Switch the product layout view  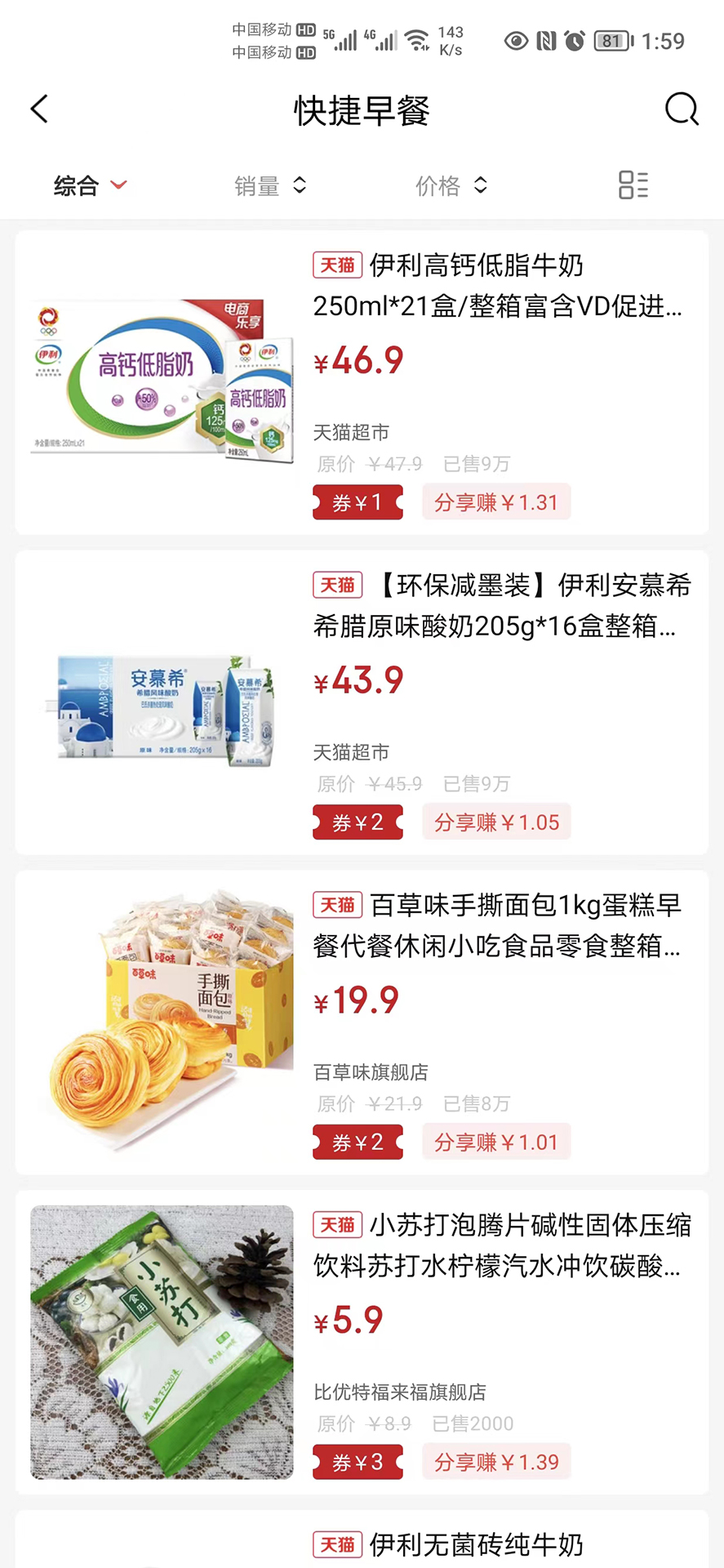pyautogui.click(x=633, y=185)
